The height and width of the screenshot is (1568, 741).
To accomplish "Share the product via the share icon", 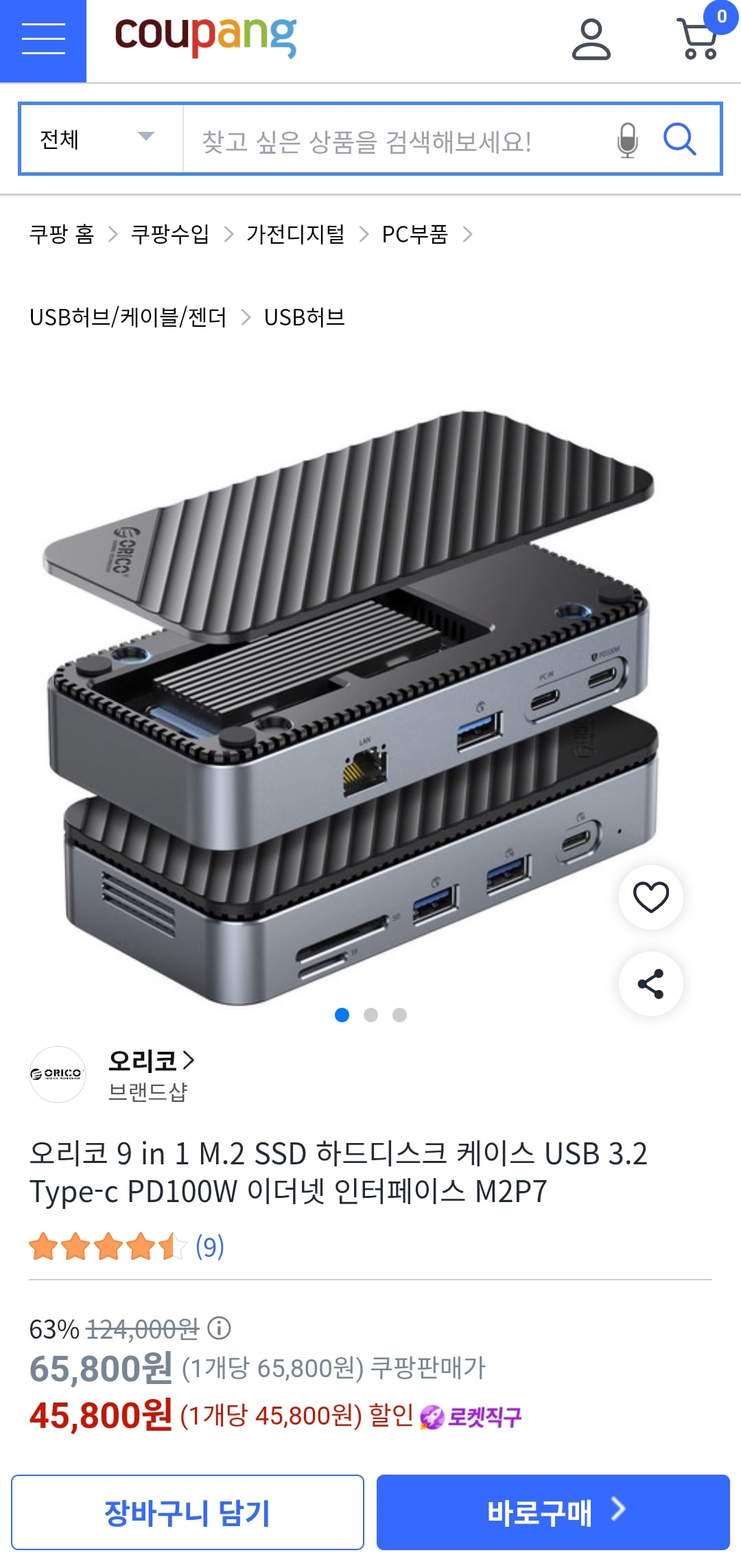I will (650, 983).
